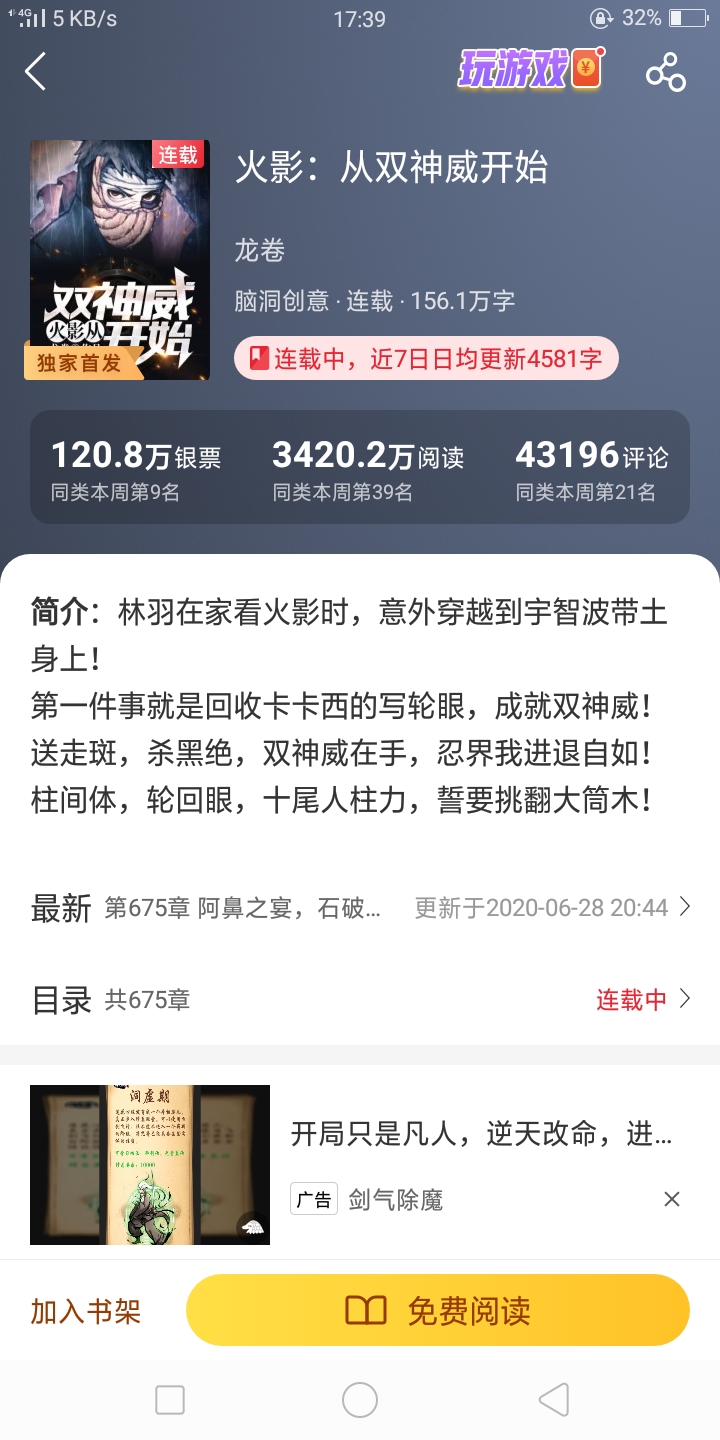Open author 龙卷's page

(260, 250)
